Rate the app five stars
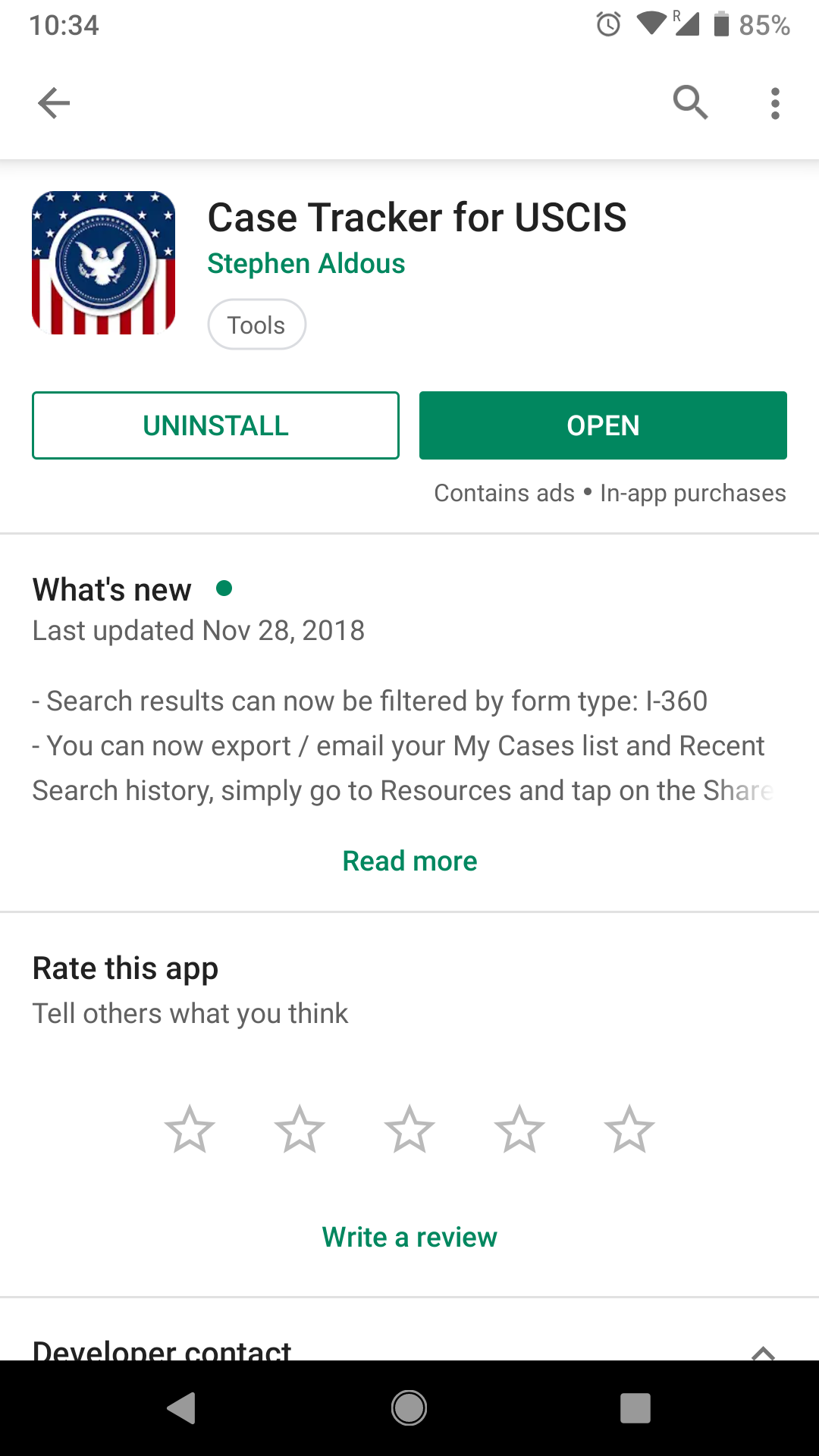 point(629,1129)
